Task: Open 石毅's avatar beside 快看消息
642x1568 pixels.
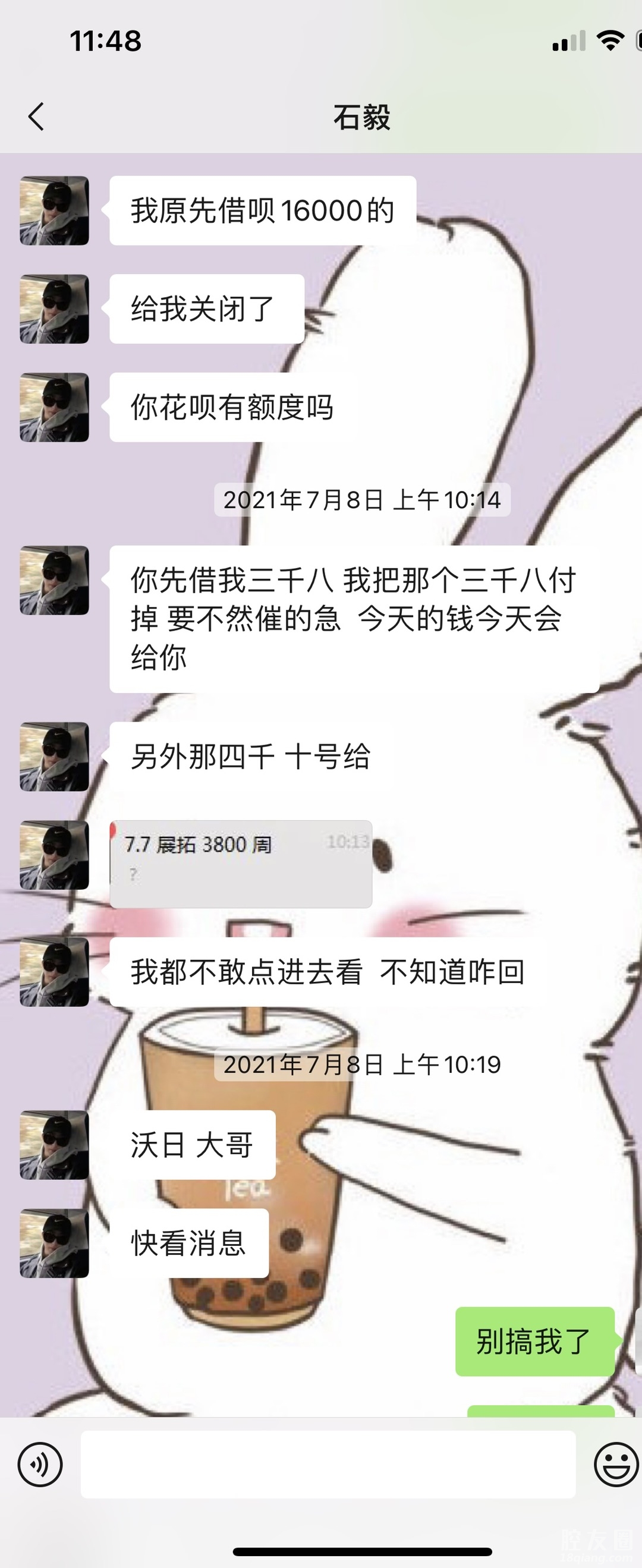Action: click(x=54, y=1243)
